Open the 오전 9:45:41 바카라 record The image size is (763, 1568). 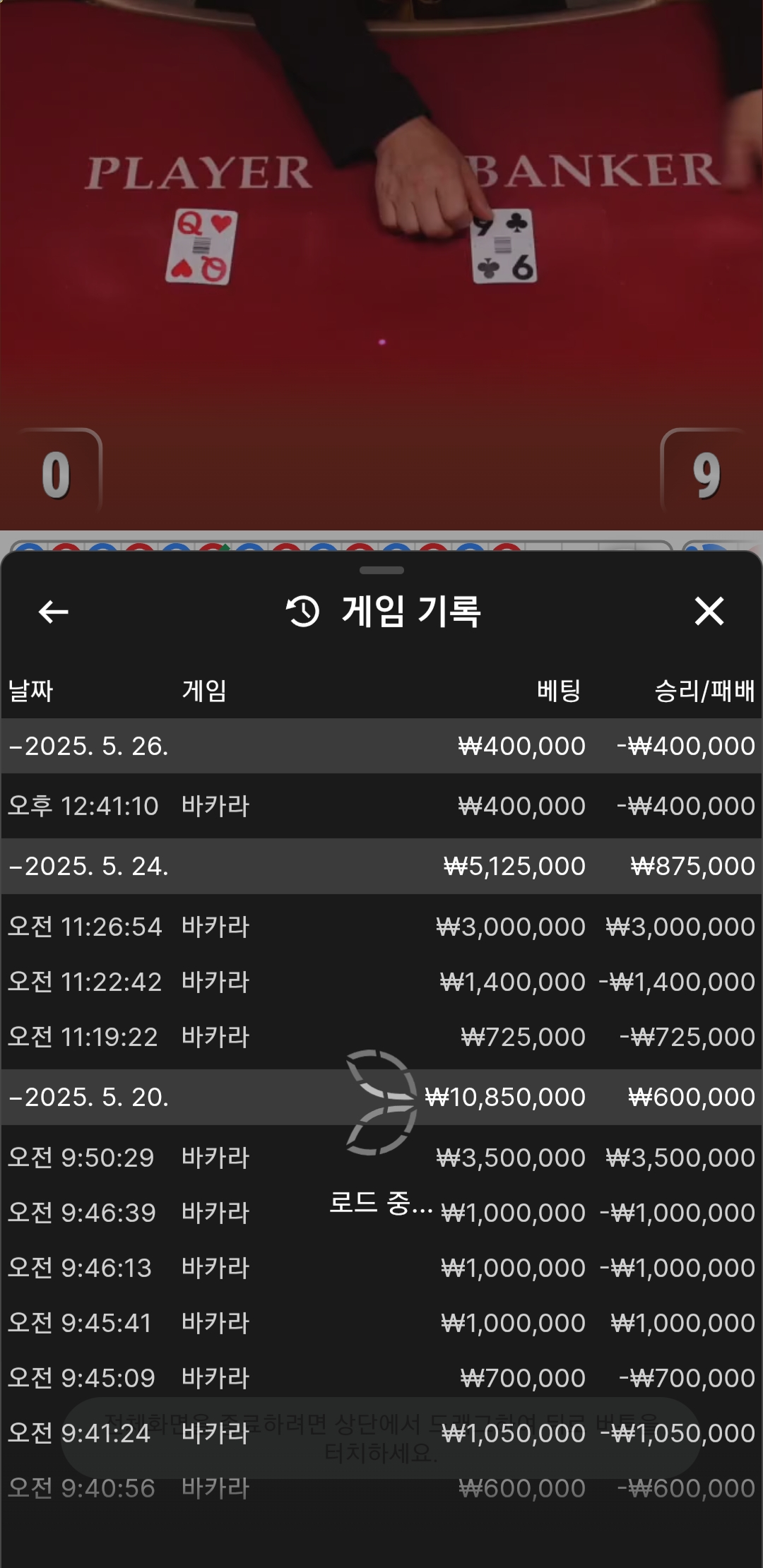point(381,1323)
